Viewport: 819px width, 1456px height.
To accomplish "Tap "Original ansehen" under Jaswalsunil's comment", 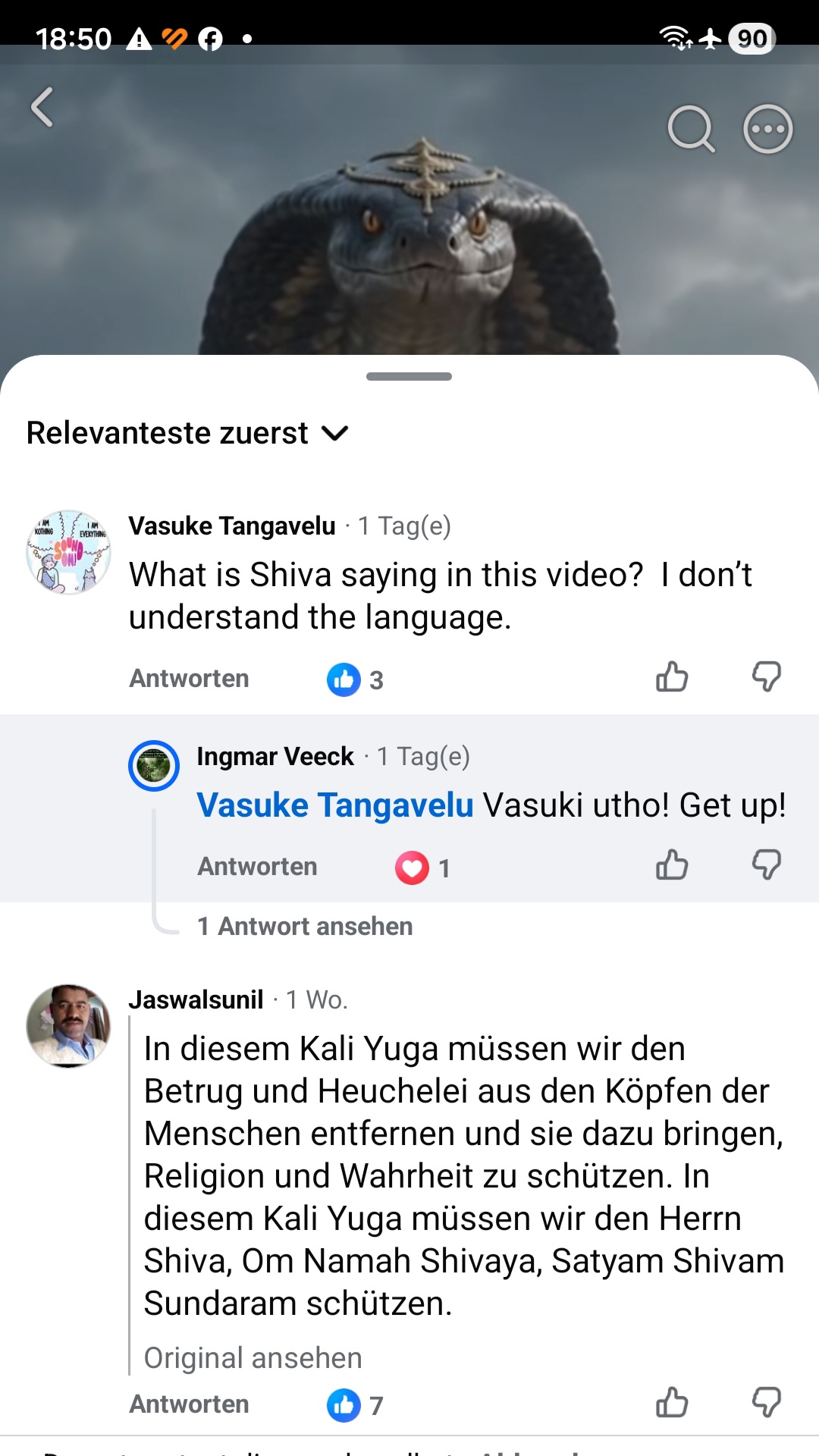I will coord(253,1357).
